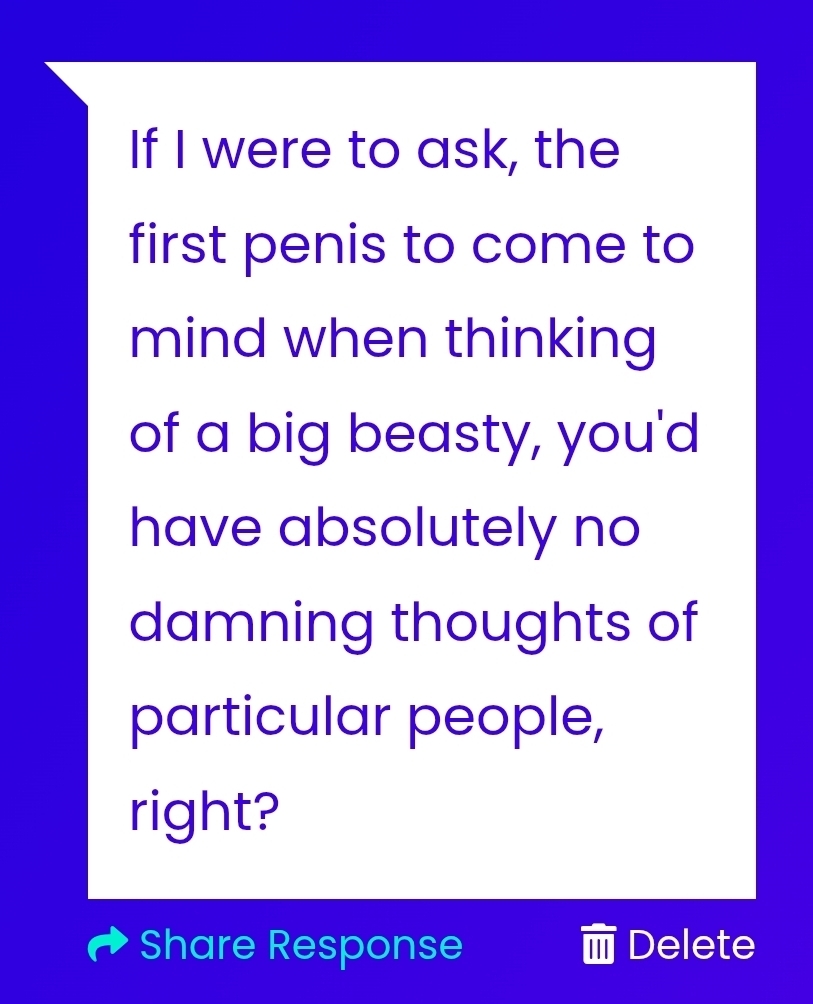Tap Share Response below the message
The image size is (813, 1004).
click(276, 945)
